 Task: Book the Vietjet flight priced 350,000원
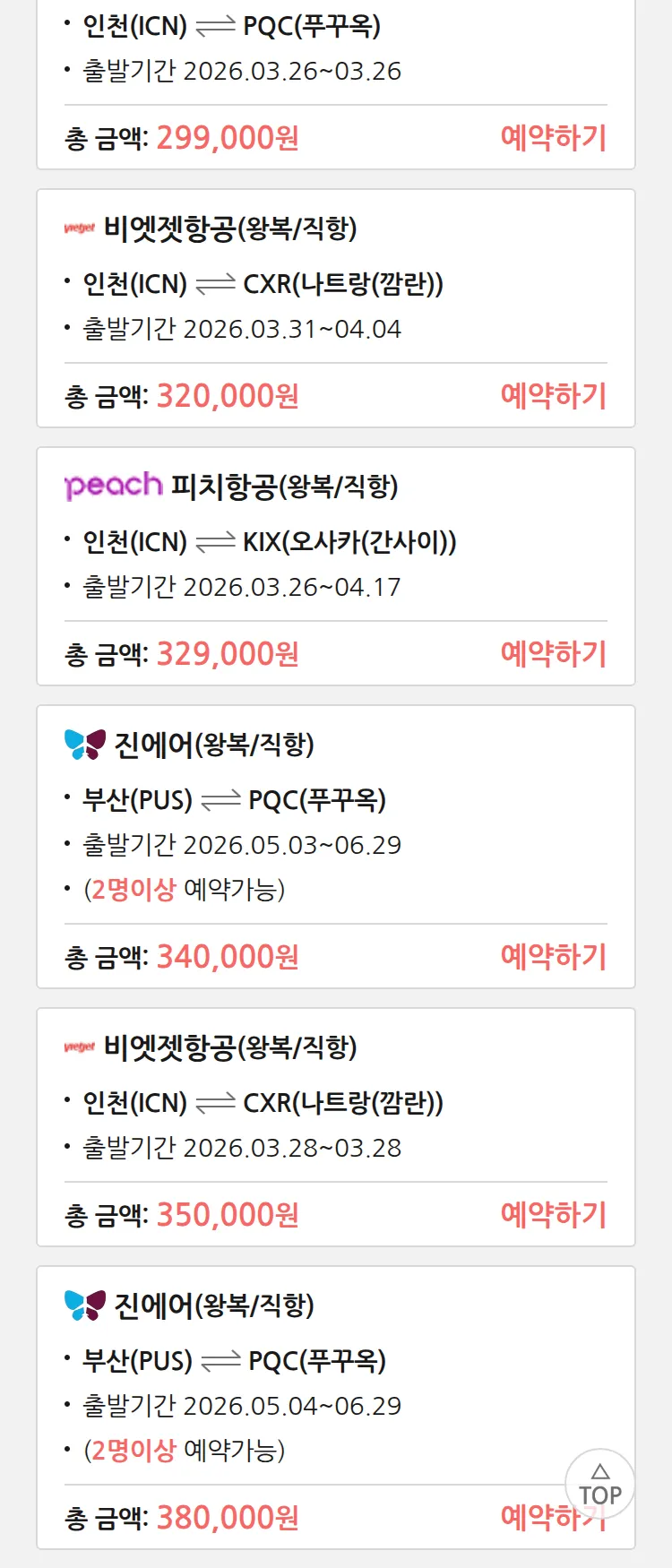coord(553,1215)
